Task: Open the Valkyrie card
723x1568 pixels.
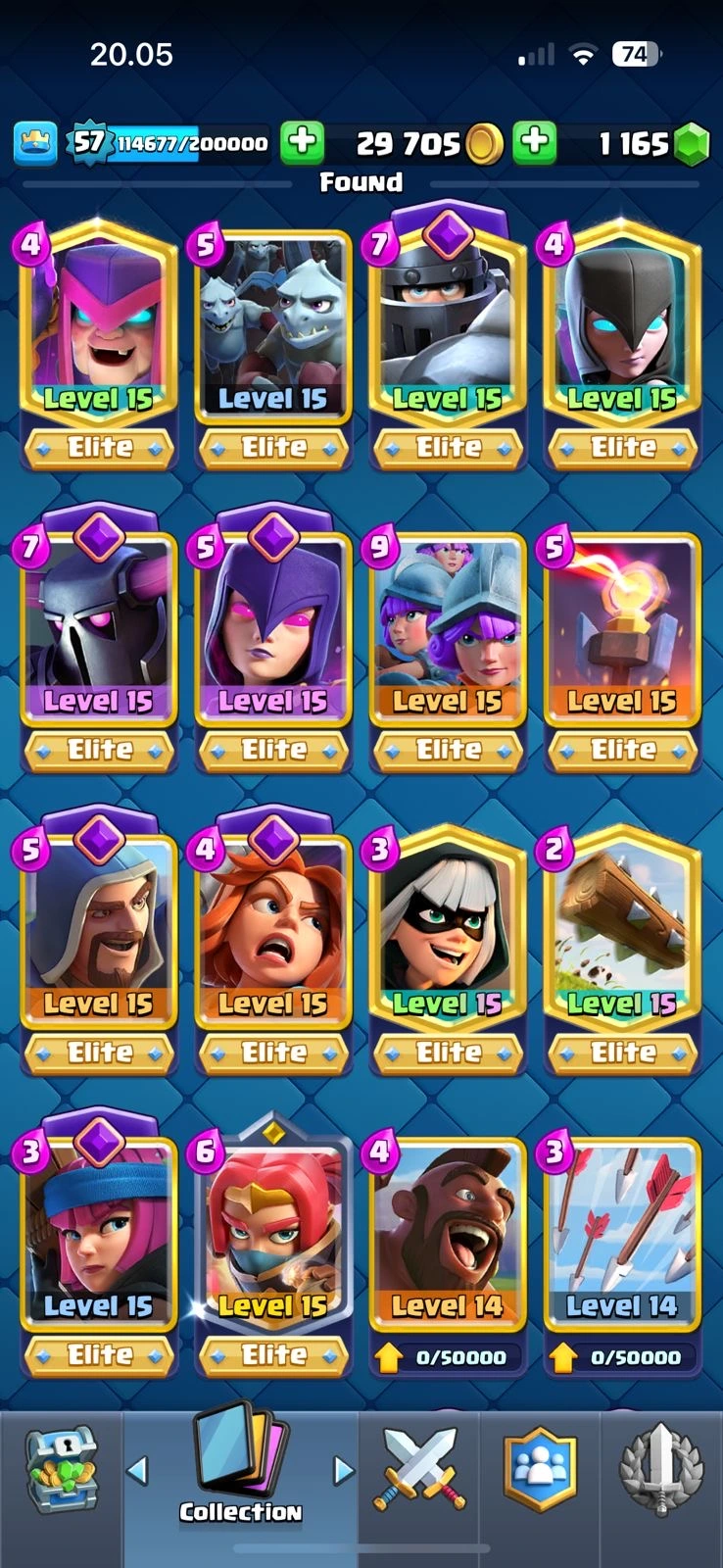Action: pos(272,931)
